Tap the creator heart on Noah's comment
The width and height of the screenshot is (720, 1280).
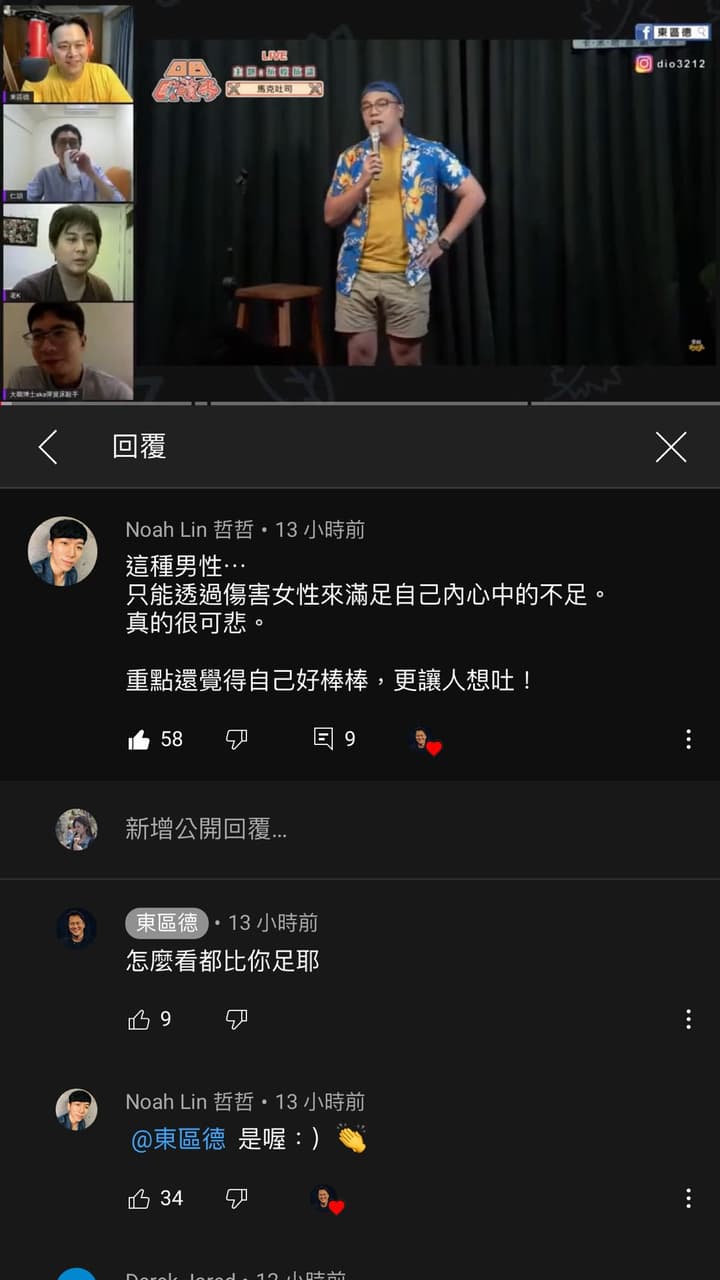pos(424,740)
